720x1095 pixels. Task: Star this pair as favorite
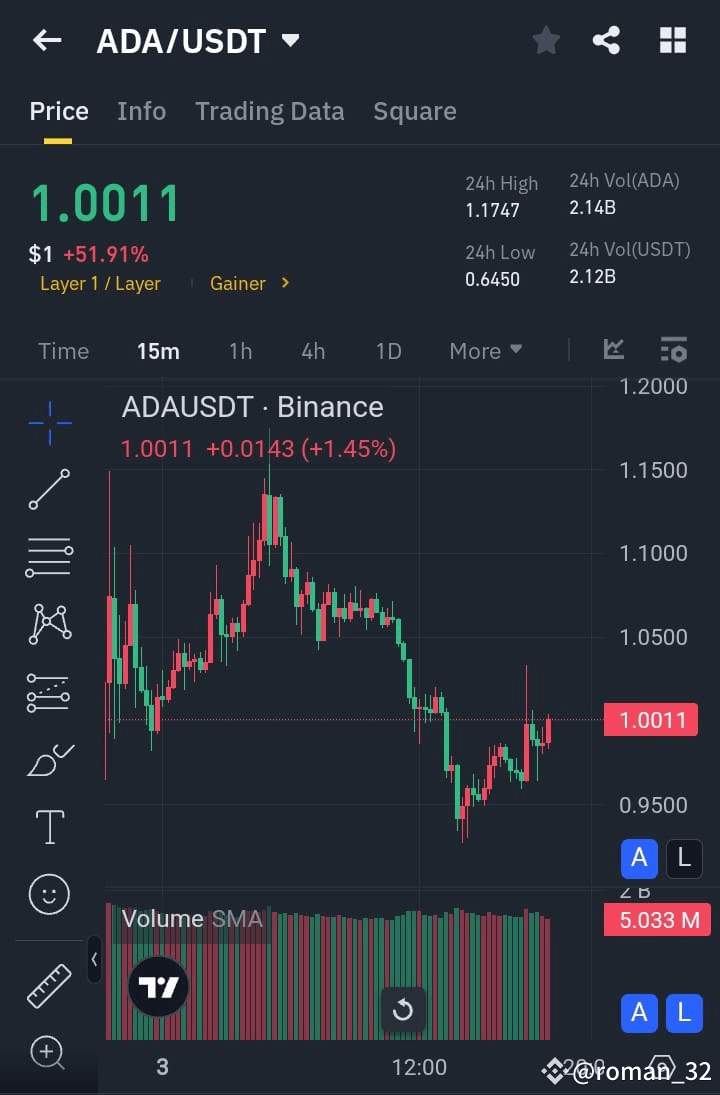click(546, 40)
